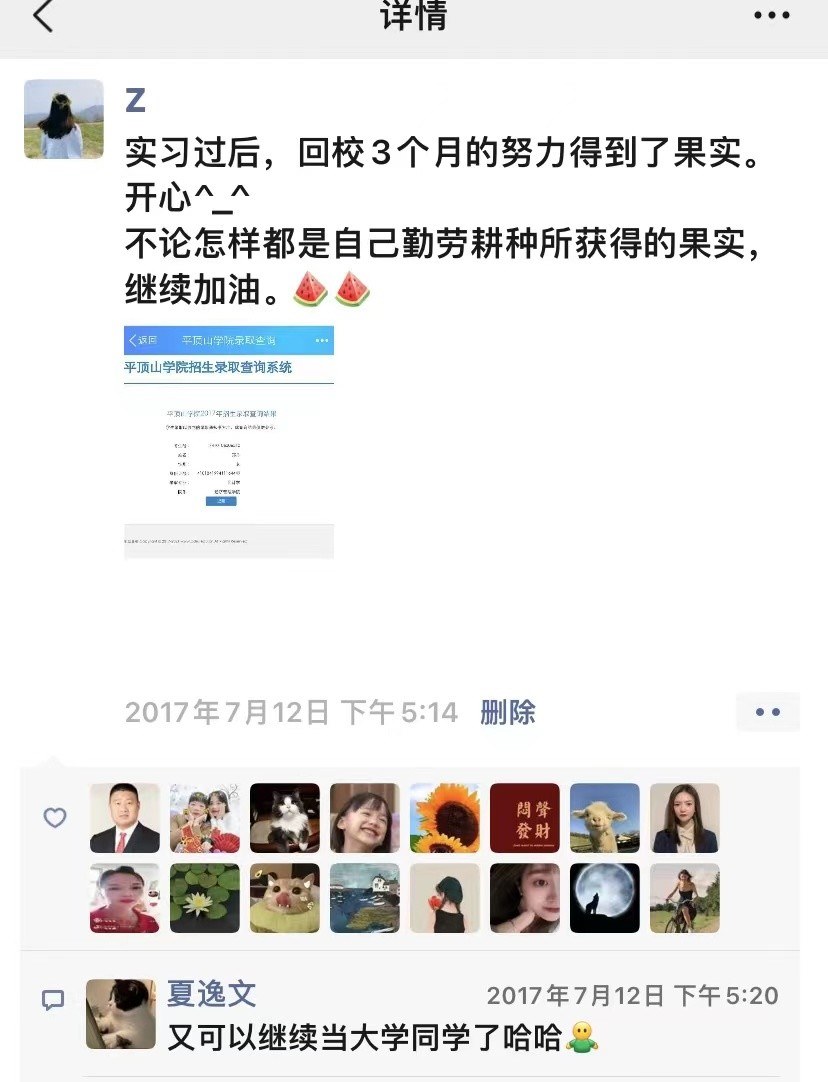Open the liker riding a bicycle avatar
This screenshot has width=828, height=1082.
685,898
